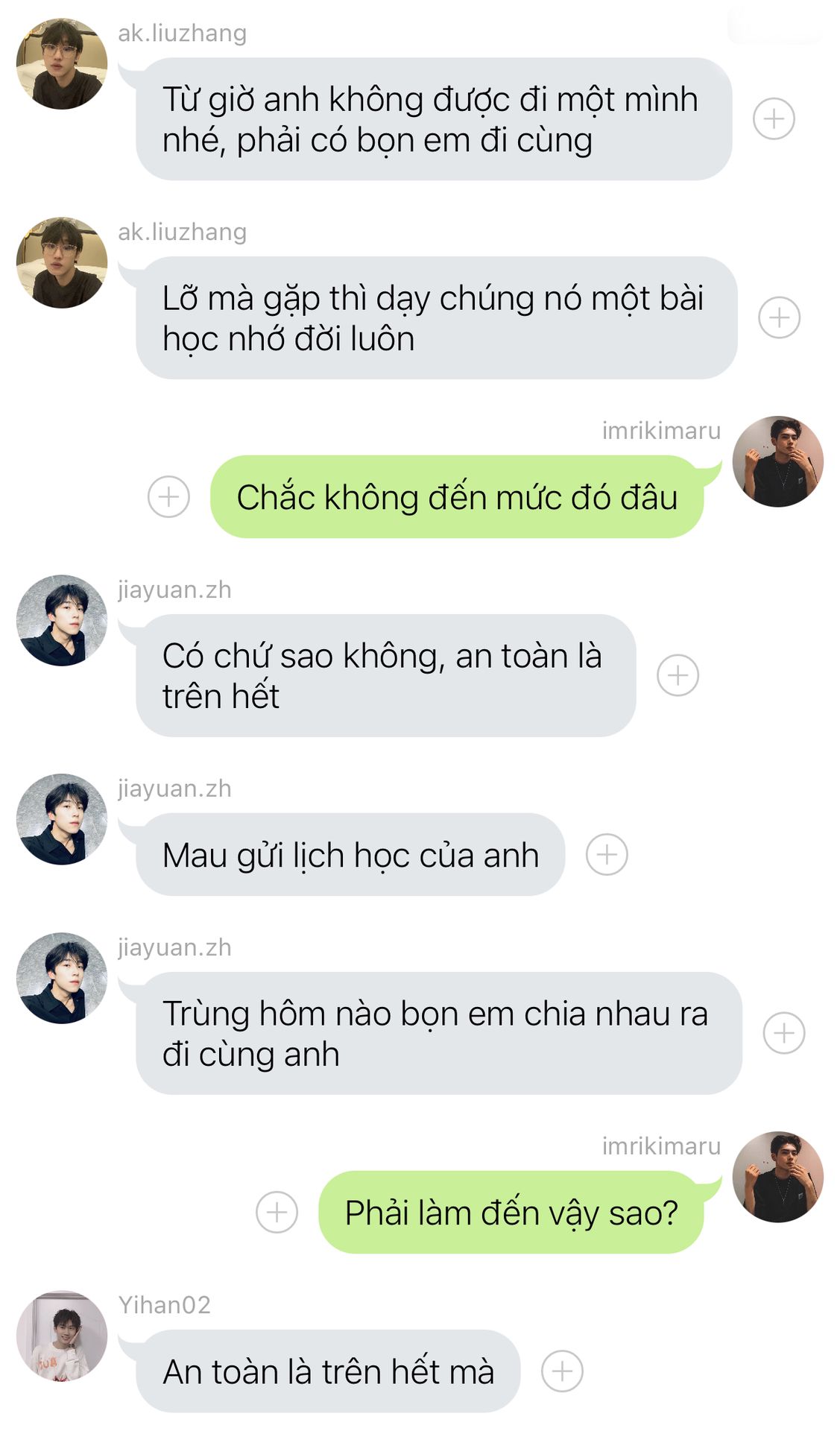Viewport: 840px width, 1431px height.
Task: Tap plus beside 'Có chứ sao không' message
Action: click(x=678, y=675)
